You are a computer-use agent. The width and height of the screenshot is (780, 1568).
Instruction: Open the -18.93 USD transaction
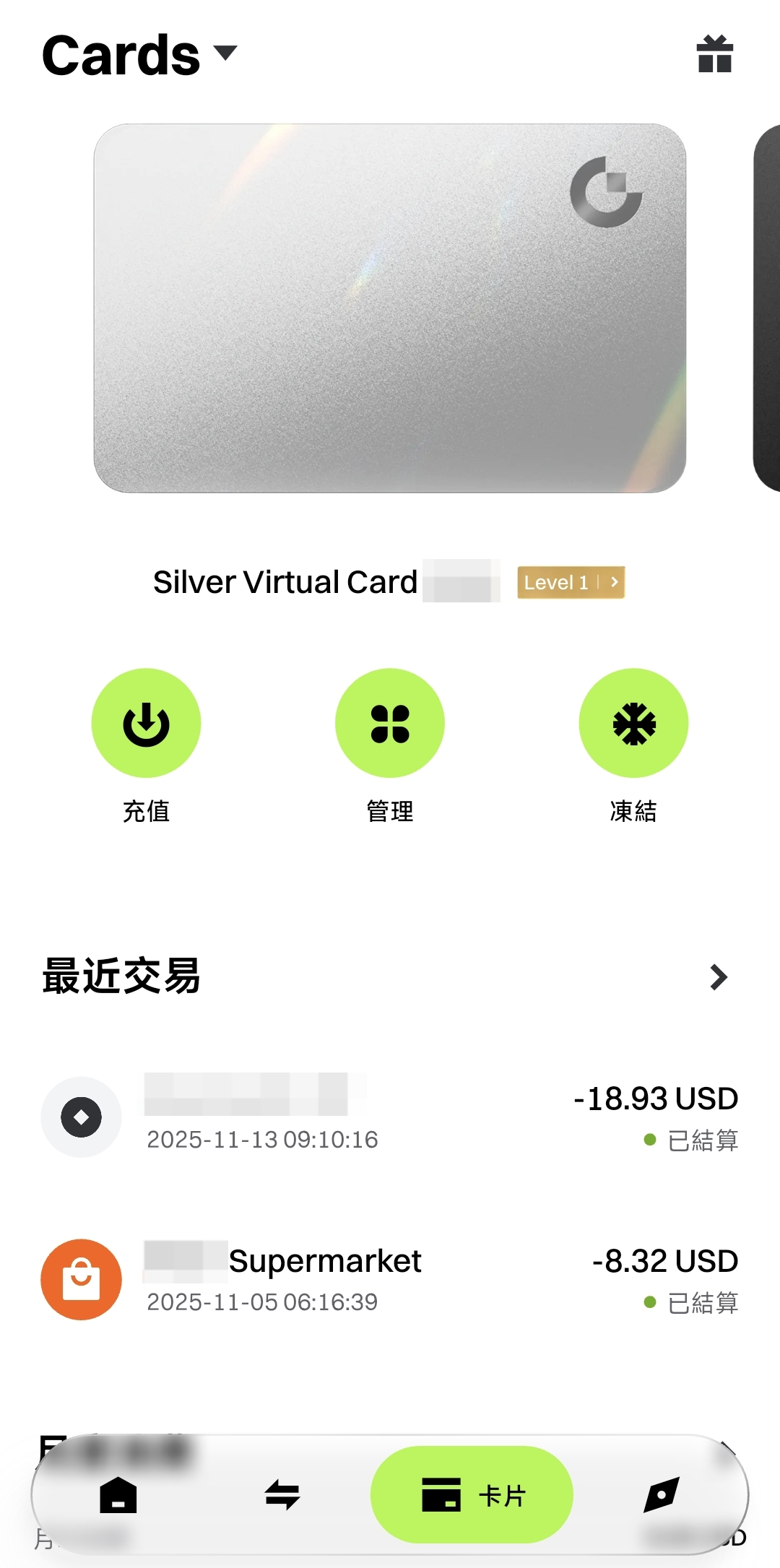(x=389, y=1117)
